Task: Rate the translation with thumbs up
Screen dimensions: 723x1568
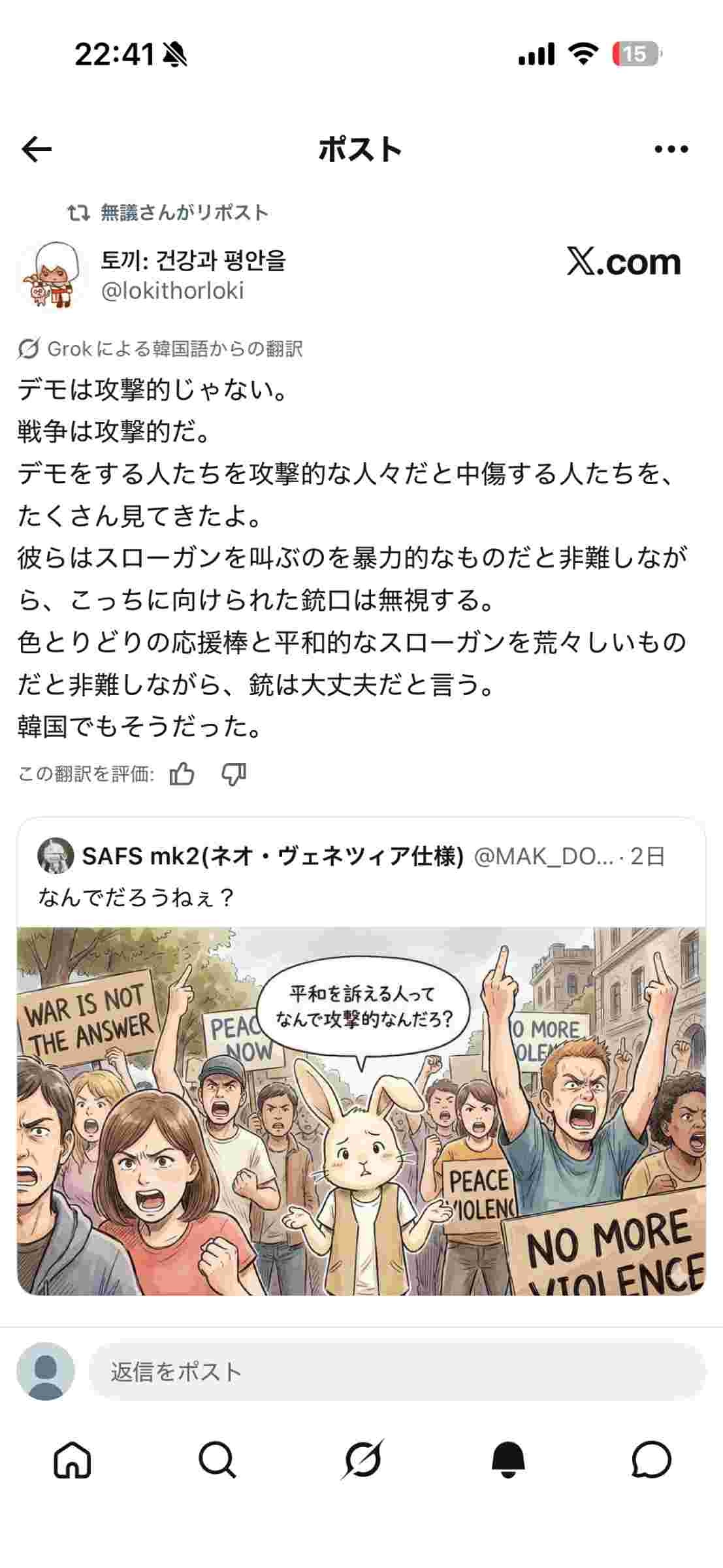Action: [x=182, y=774]
